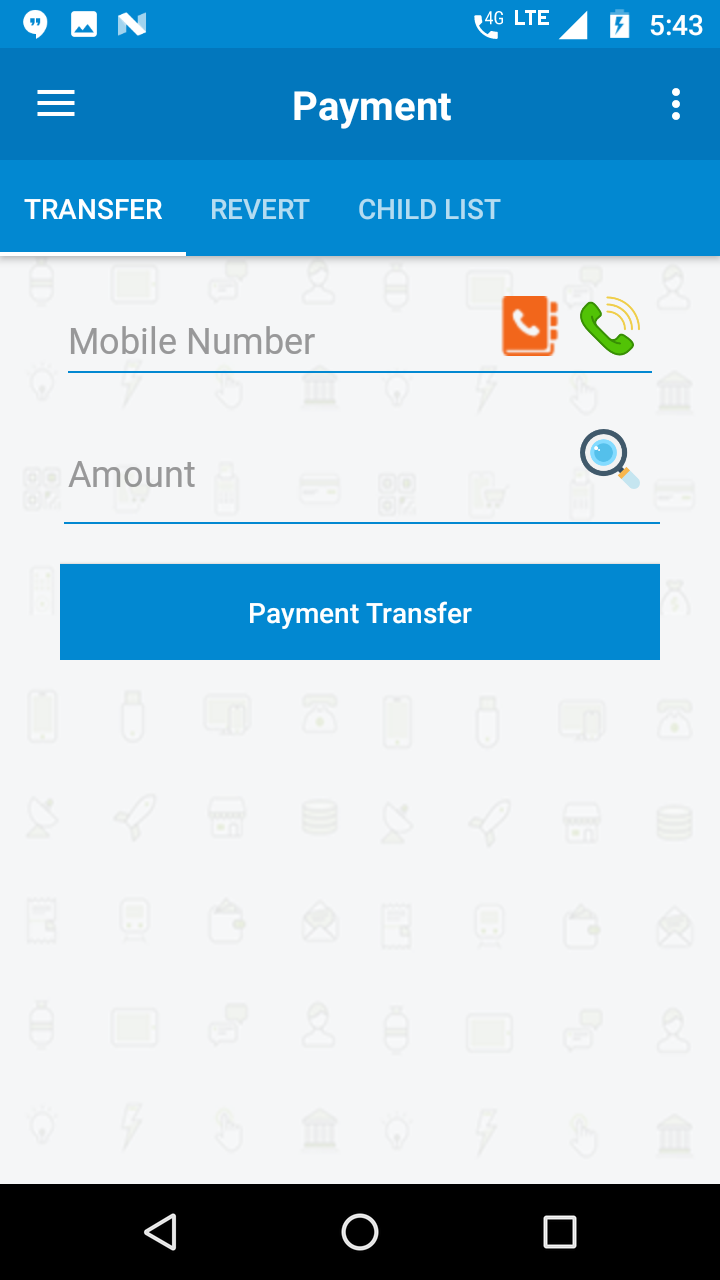720x1280 pixels.
Task: Switch to the Revert tab
Action: (260, 209)
